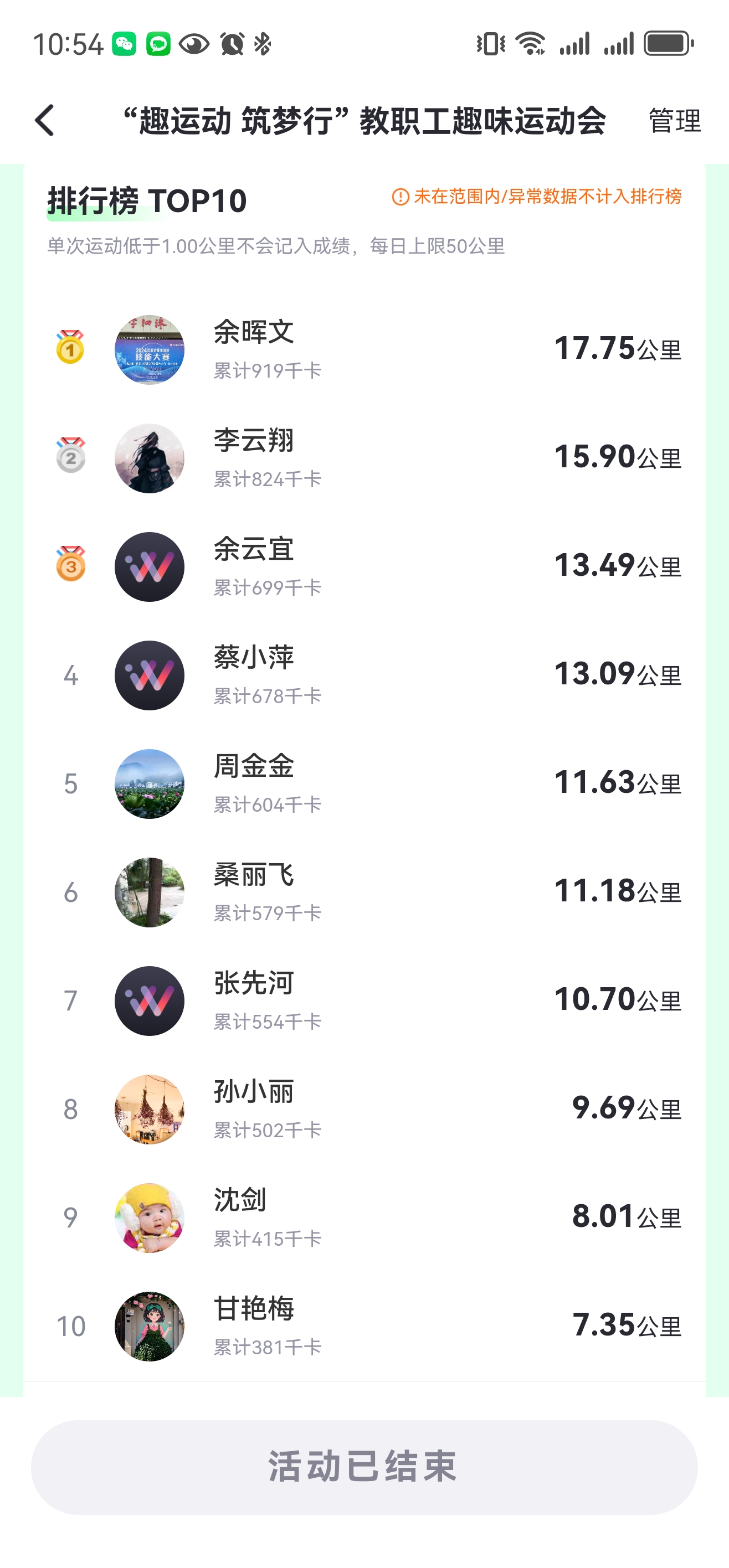
Task: View 桑丽飞's leaderboard entry
Action: [x=363, y=893]
